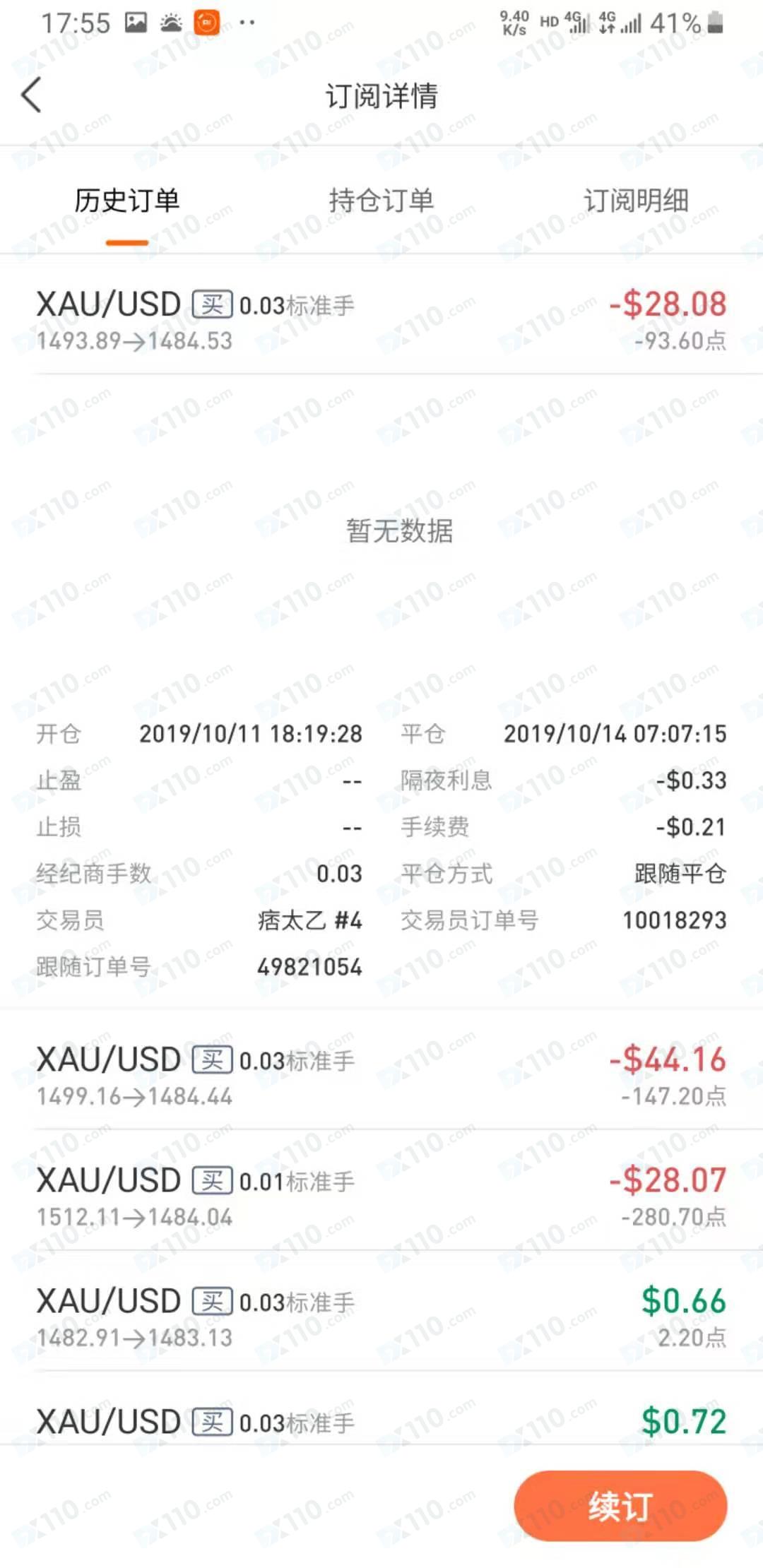Switch to the 持仓订单 tab
Image resolution: width=763 pixels, height=1568 pixels.
tap(381, 201)
